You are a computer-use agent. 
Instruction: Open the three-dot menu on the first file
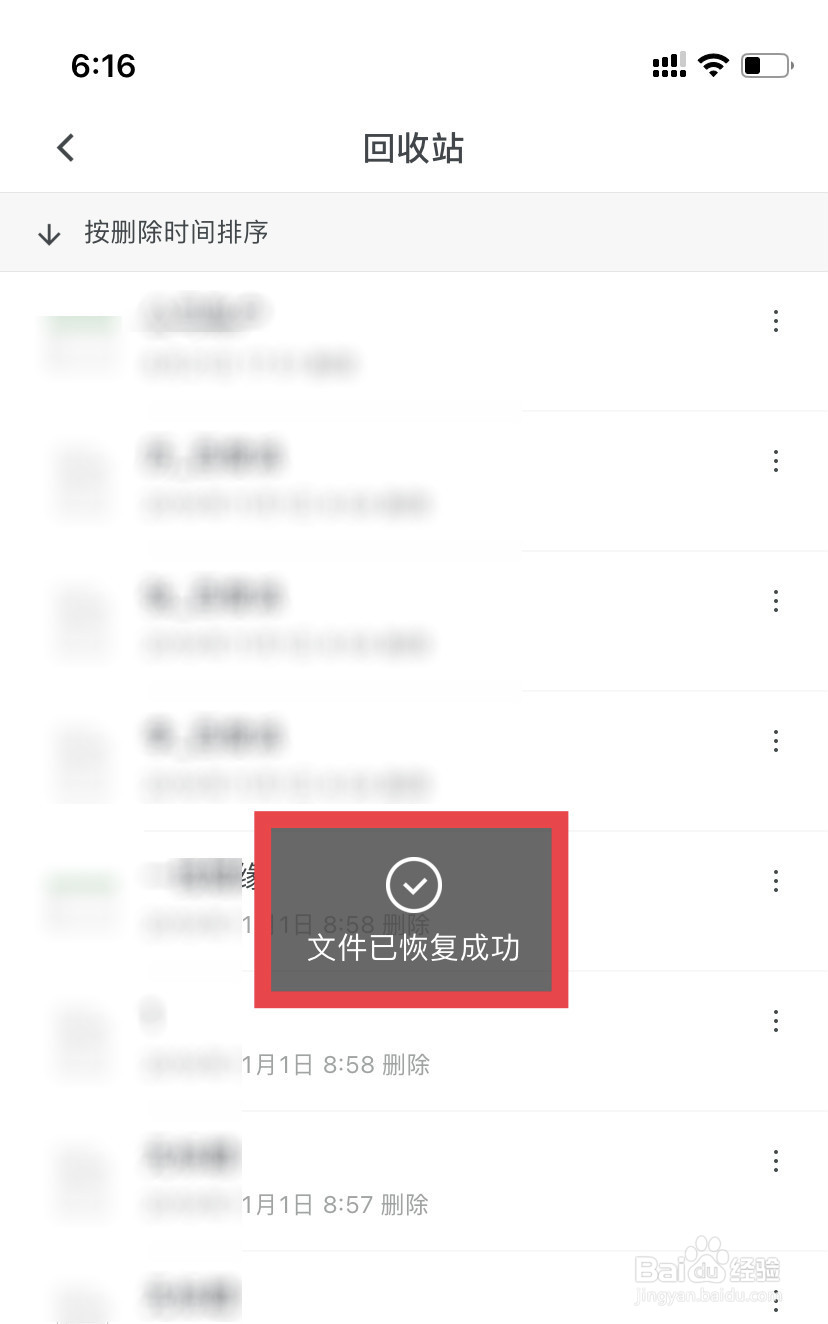pyautogui.click(x=775, y=320)
